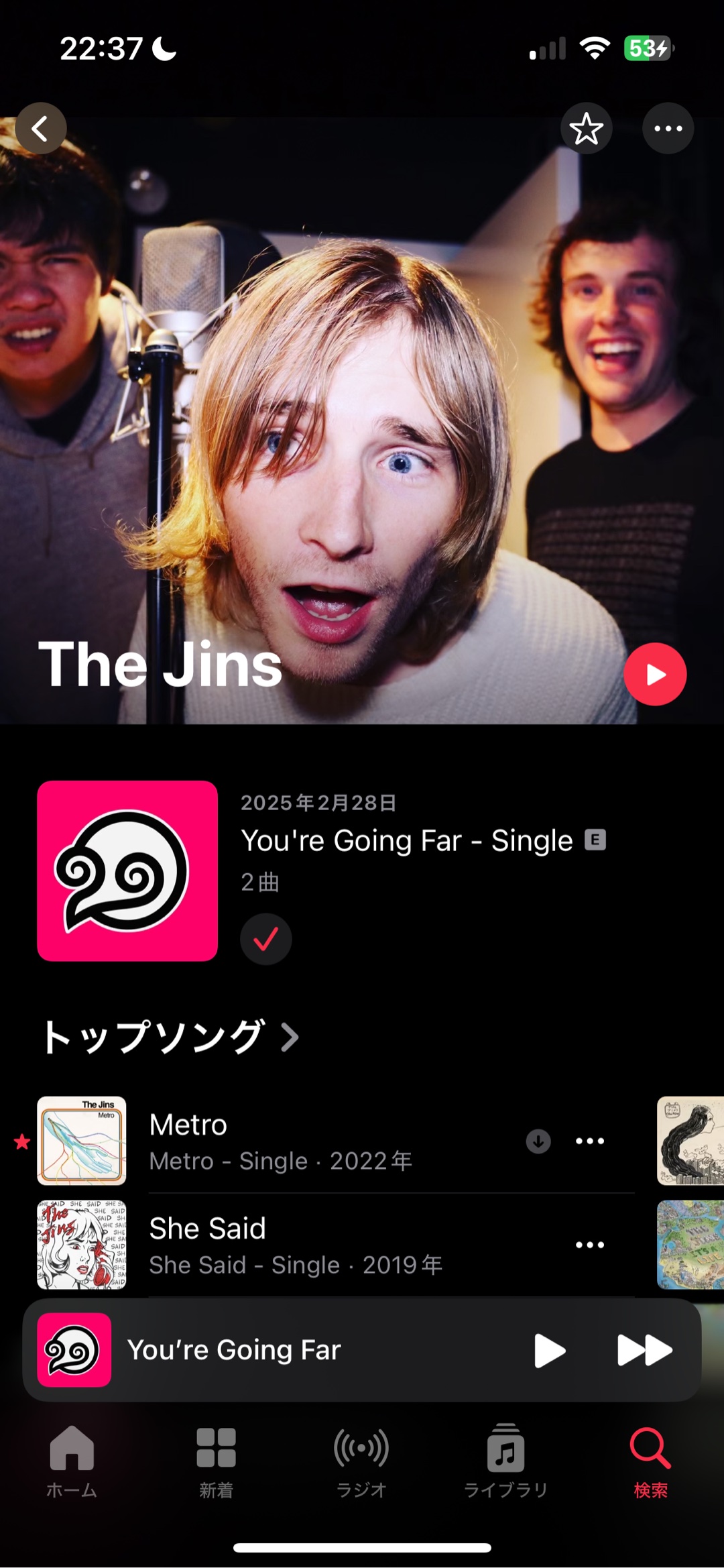This screenshot has height=1568, width=724.
Task: Open the artist overflow menu at top
Action: pos(668,128)
